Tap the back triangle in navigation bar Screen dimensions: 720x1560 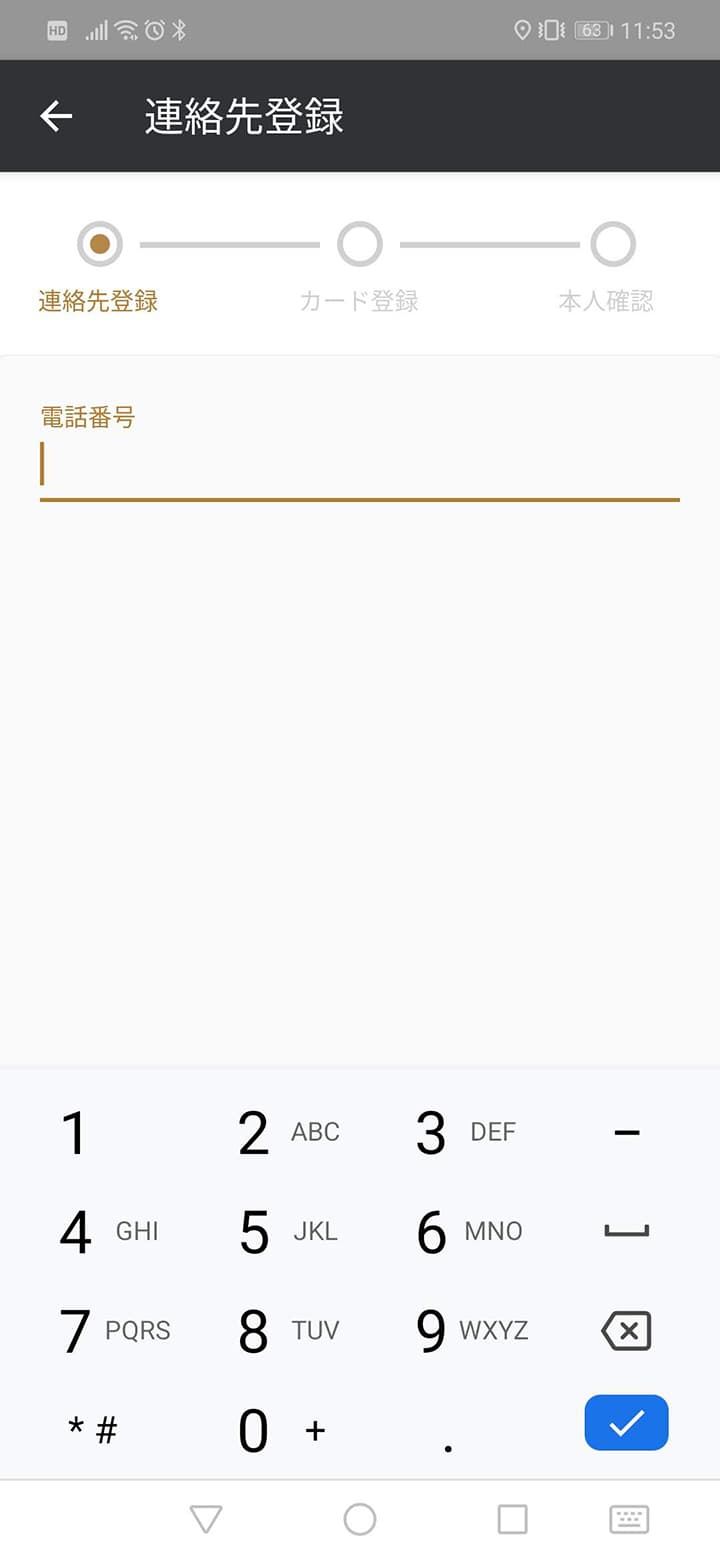click(205, 1519)
